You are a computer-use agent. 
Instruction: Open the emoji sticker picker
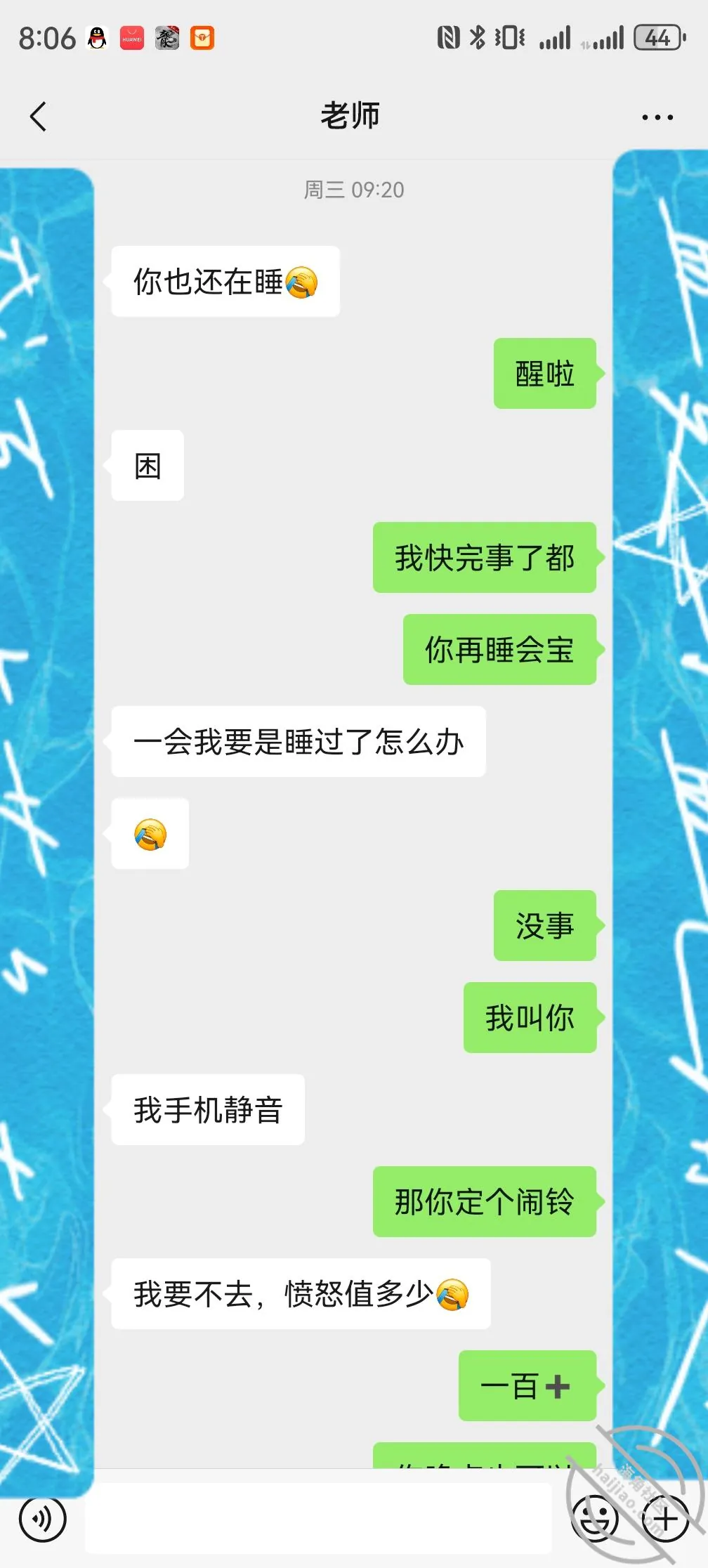tap(596, 1520)
